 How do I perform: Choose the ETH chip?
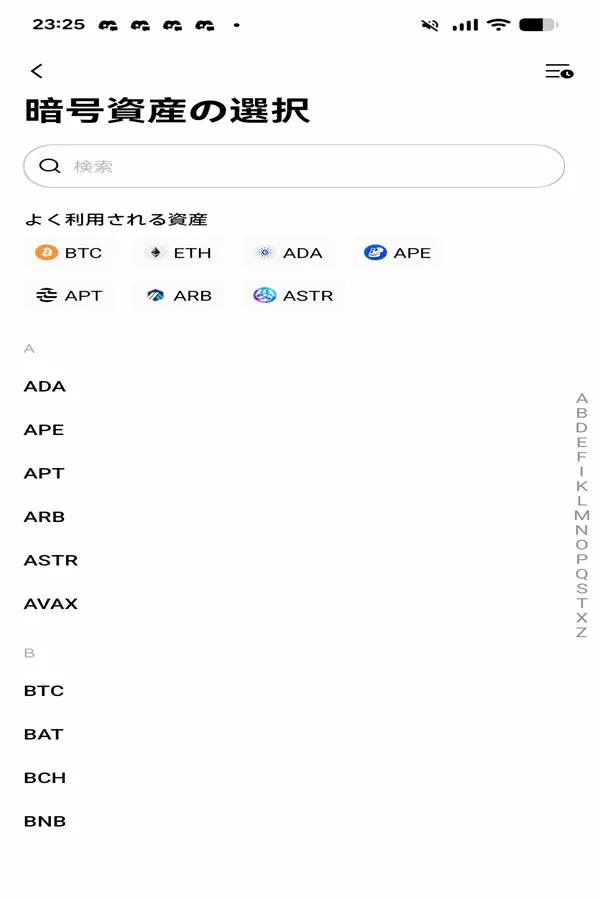tap(178, 253)
